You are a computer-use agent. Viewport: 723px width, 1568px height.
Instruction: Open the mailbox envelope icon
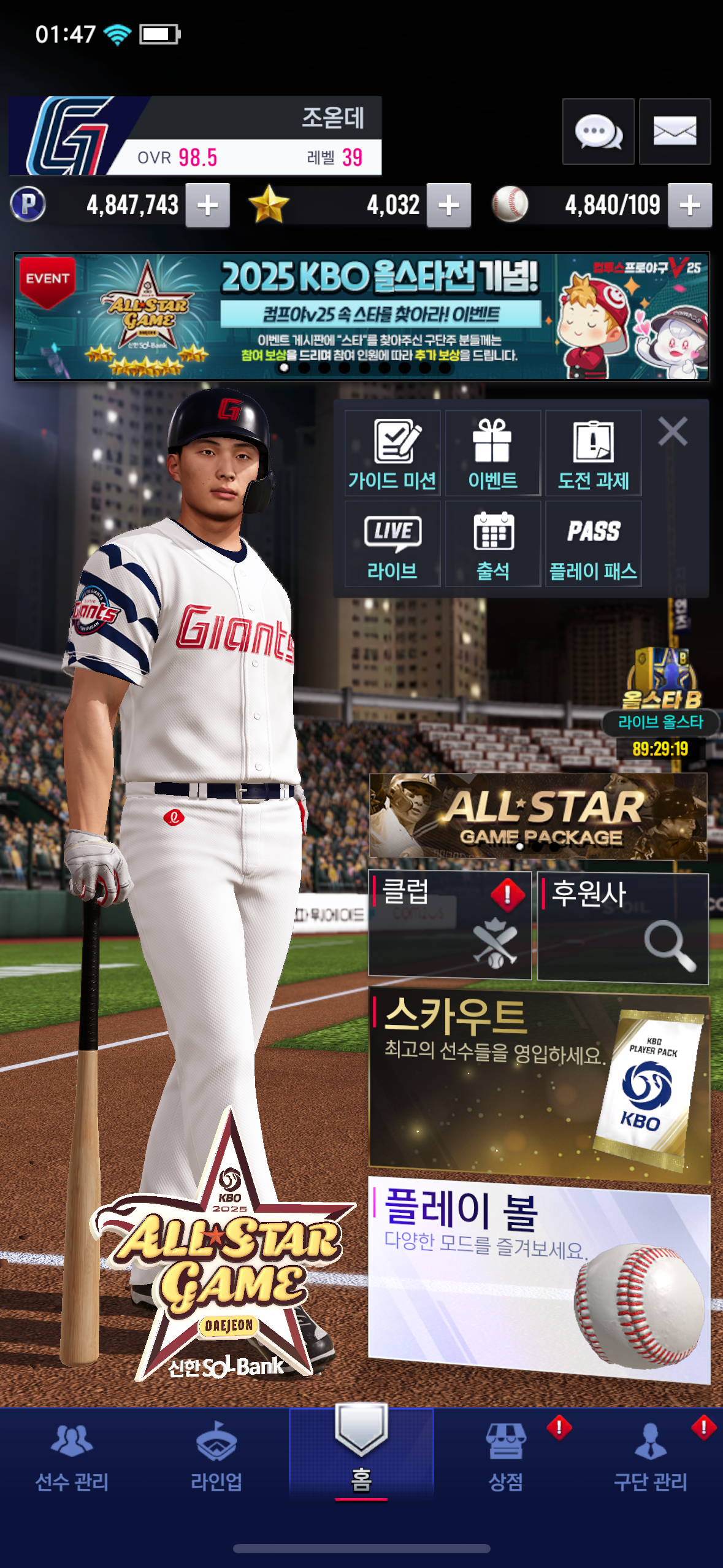[675, 131]
